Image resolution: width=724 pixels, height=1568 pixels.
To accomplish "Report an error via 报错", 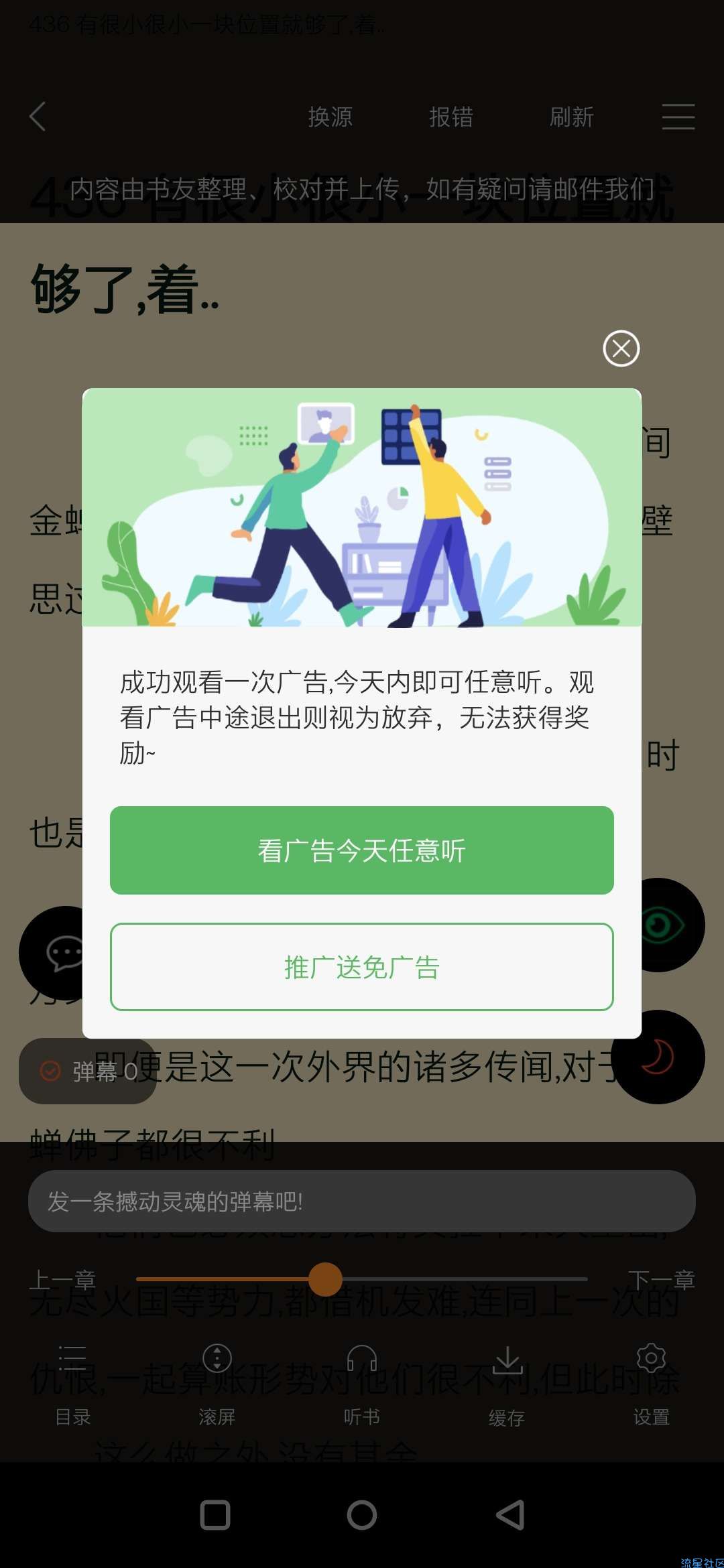I will point(450,117).
